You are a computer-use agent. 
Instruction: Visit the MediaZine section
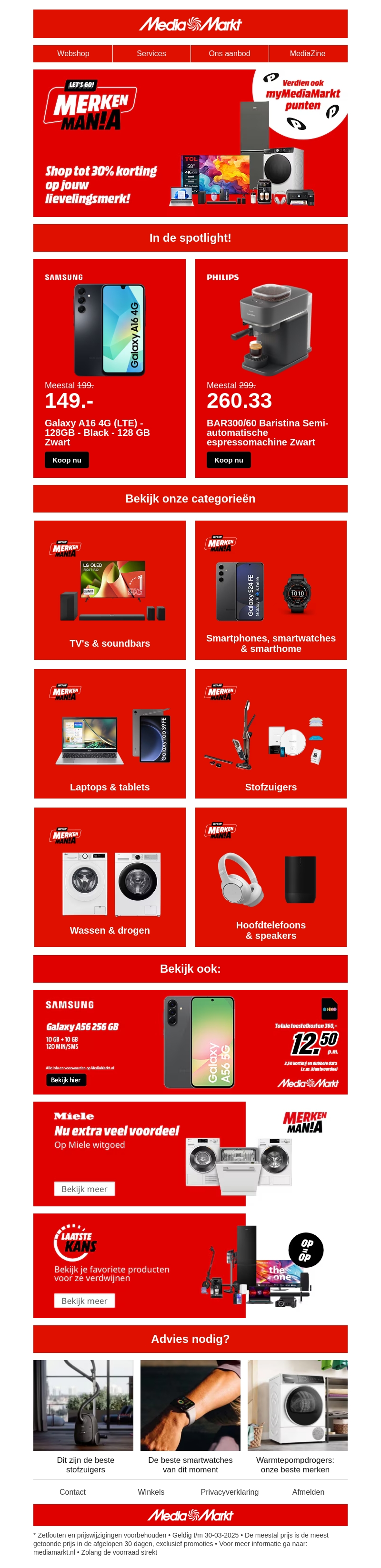[x=307, y=54]
